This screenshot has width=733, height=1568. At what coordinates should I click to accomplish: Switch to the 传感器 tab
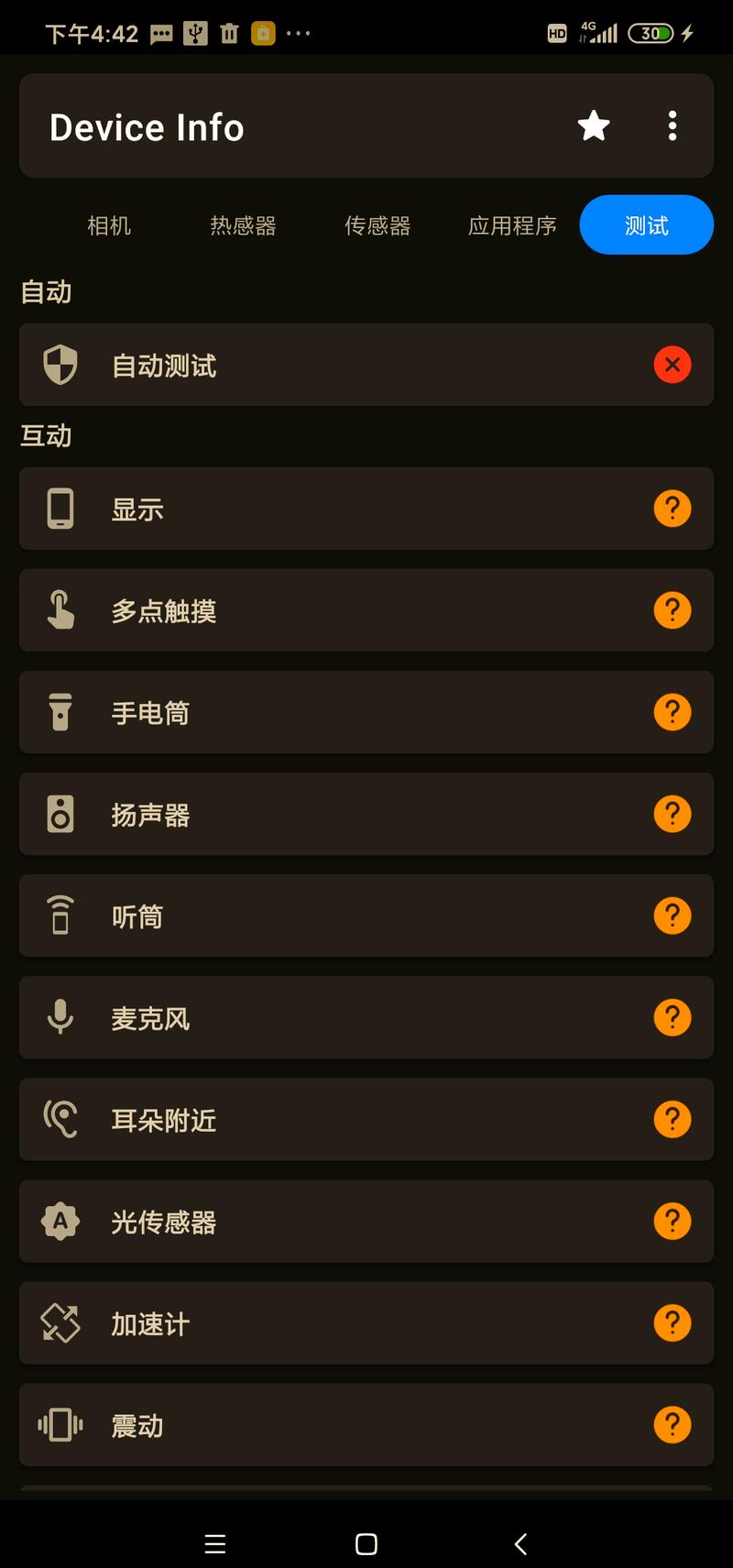378,225
